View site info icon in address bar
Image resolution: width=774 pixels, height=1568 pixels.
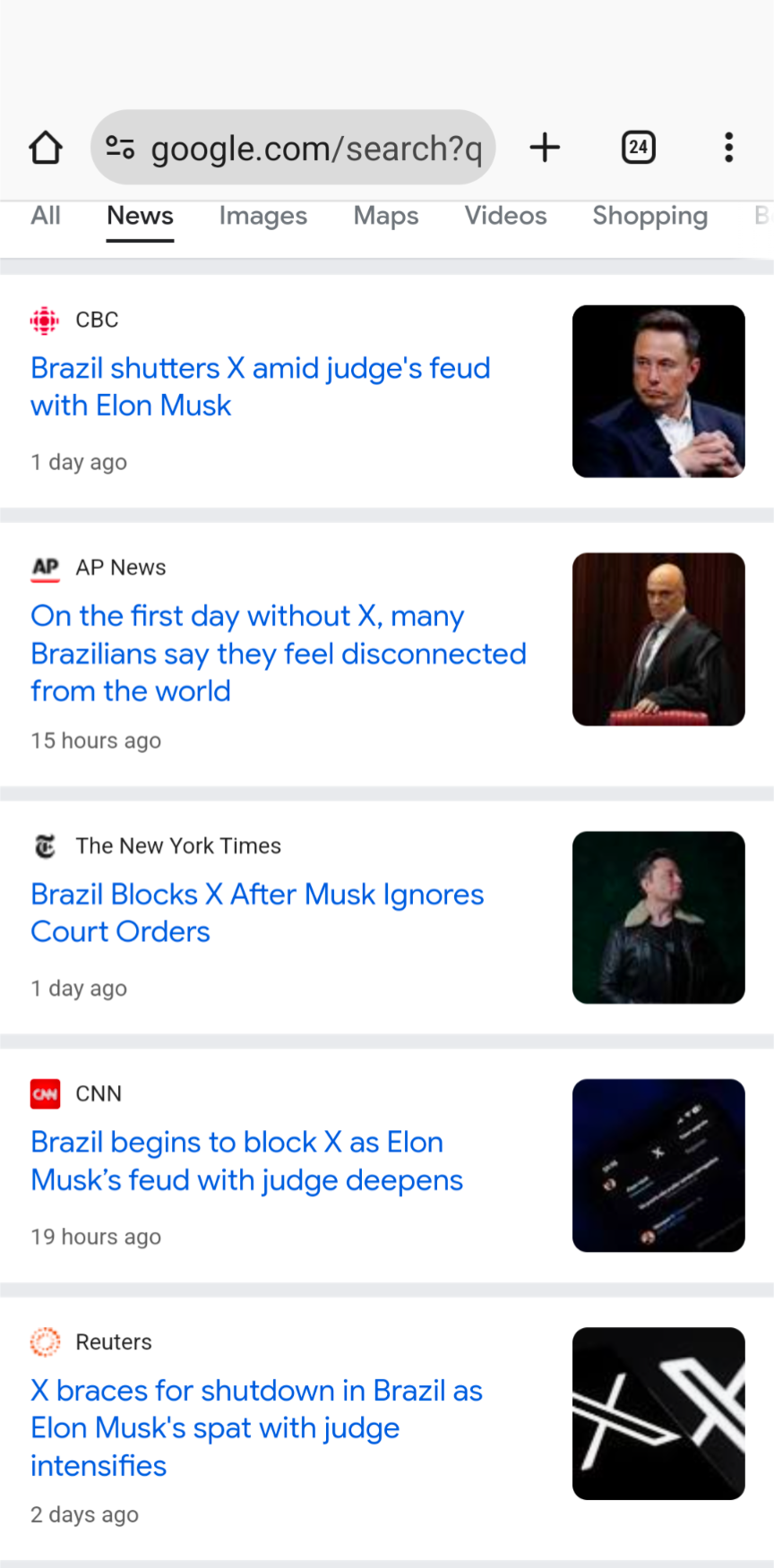click(120, 148)
